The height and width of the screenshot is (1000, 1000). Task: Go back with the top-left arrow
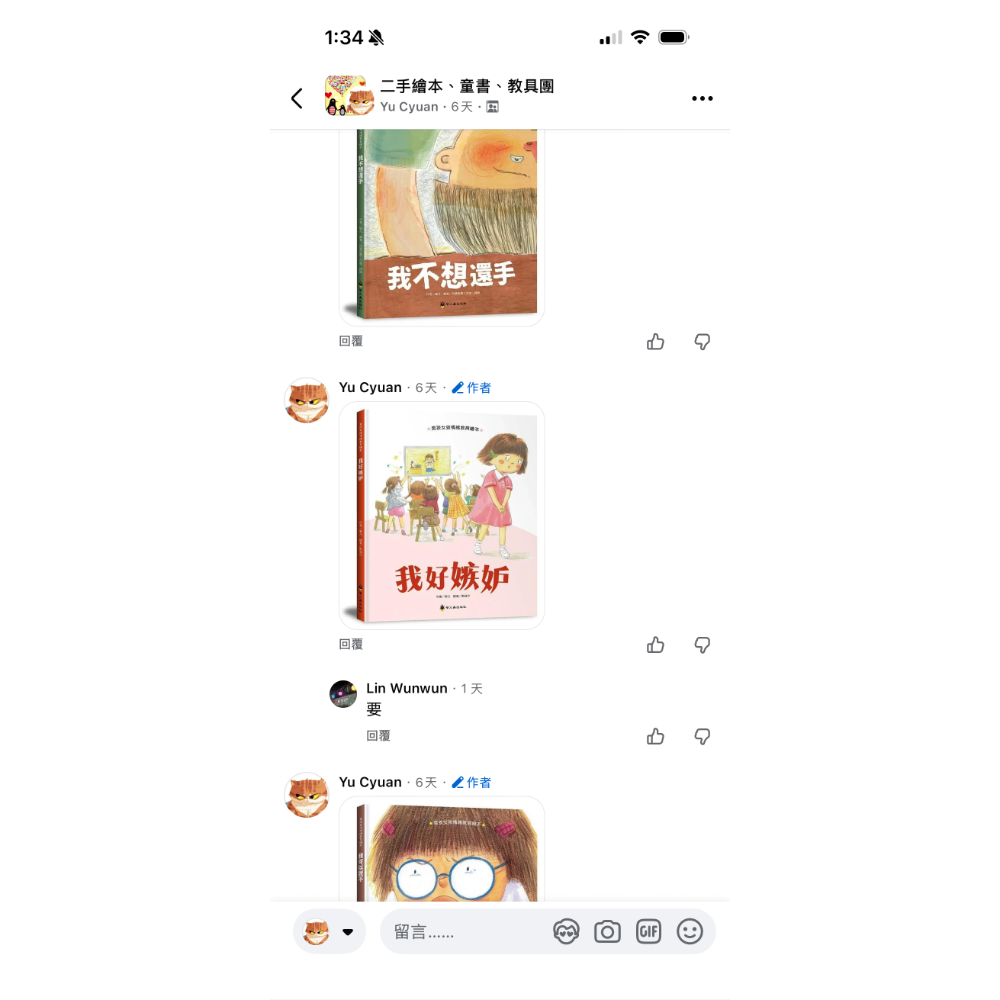click(x=296, y=98)
